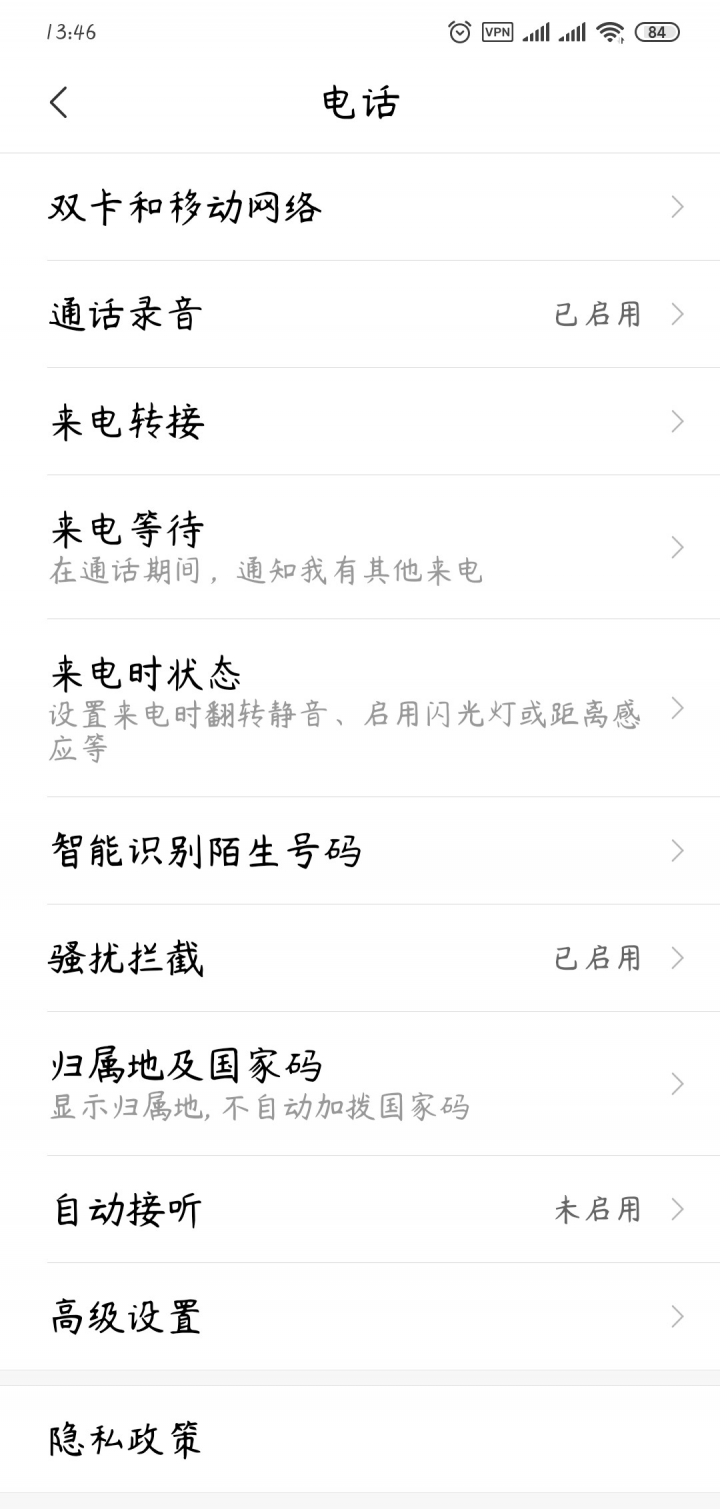Open 来电等待 settings
This screenshot has width=720, height=1509.
(x=360, y=547)
